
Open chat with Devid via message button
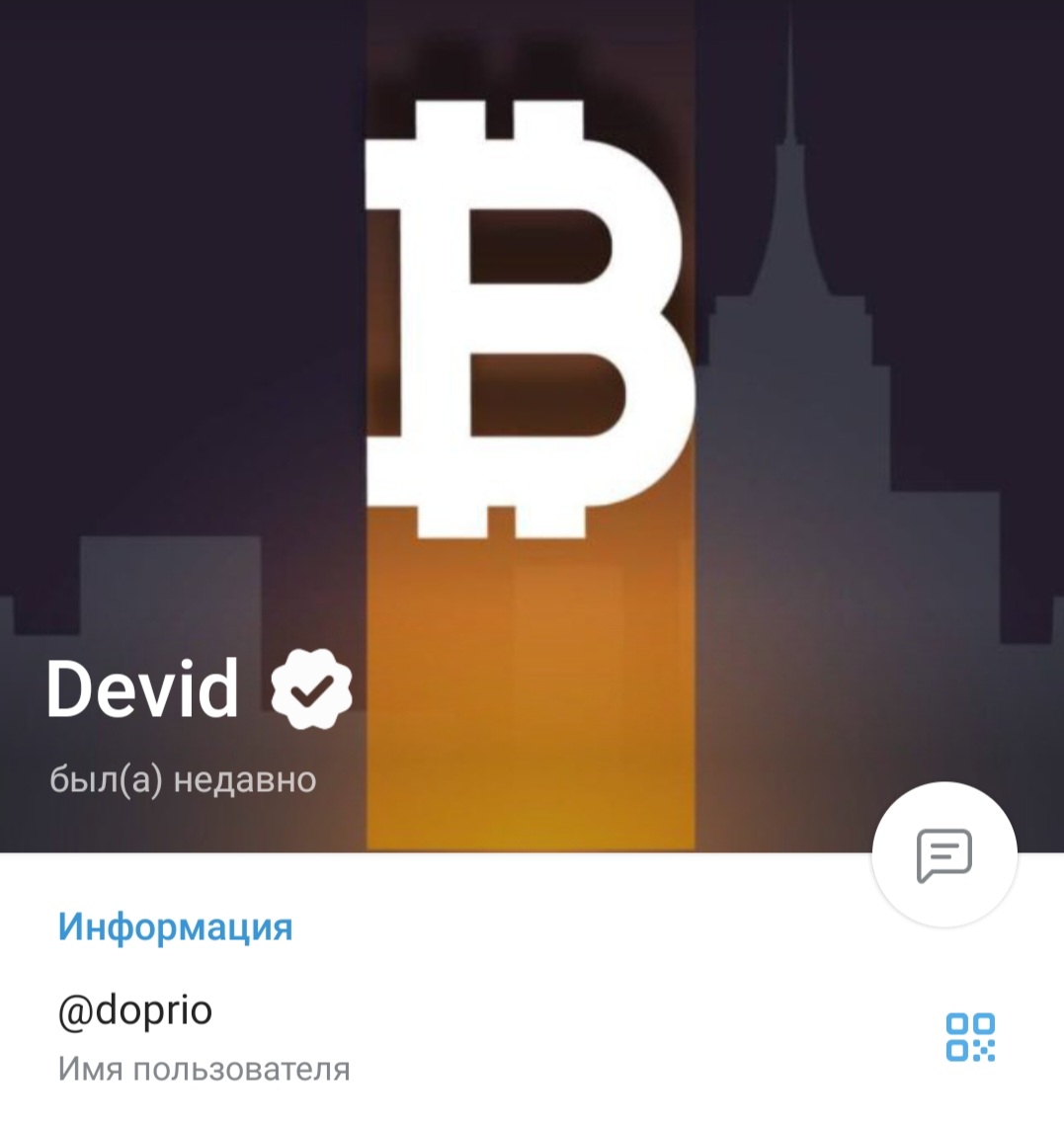(944, 854)
